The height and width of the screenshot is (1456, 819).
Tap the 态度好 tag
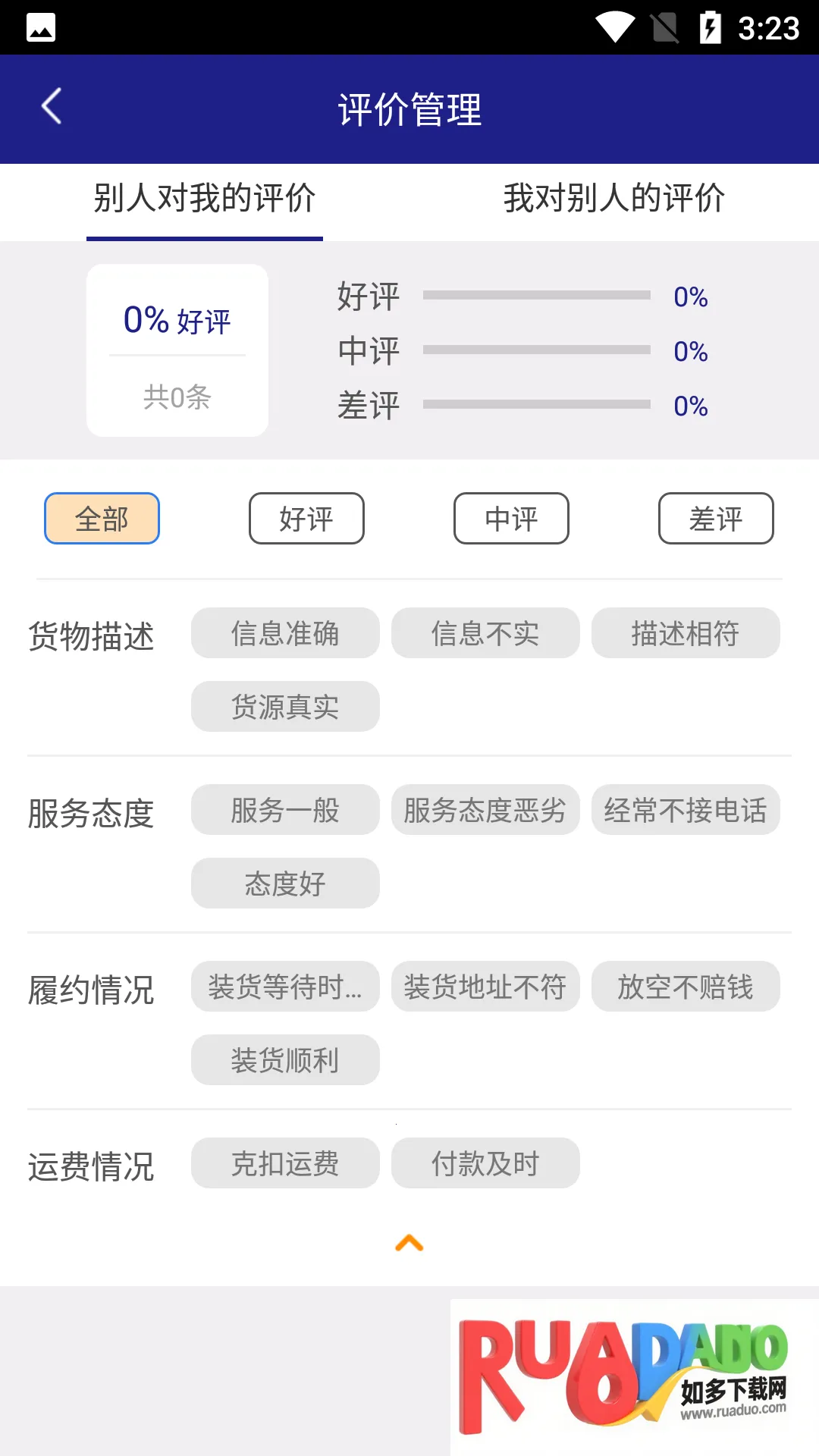(x=285, y=883)
